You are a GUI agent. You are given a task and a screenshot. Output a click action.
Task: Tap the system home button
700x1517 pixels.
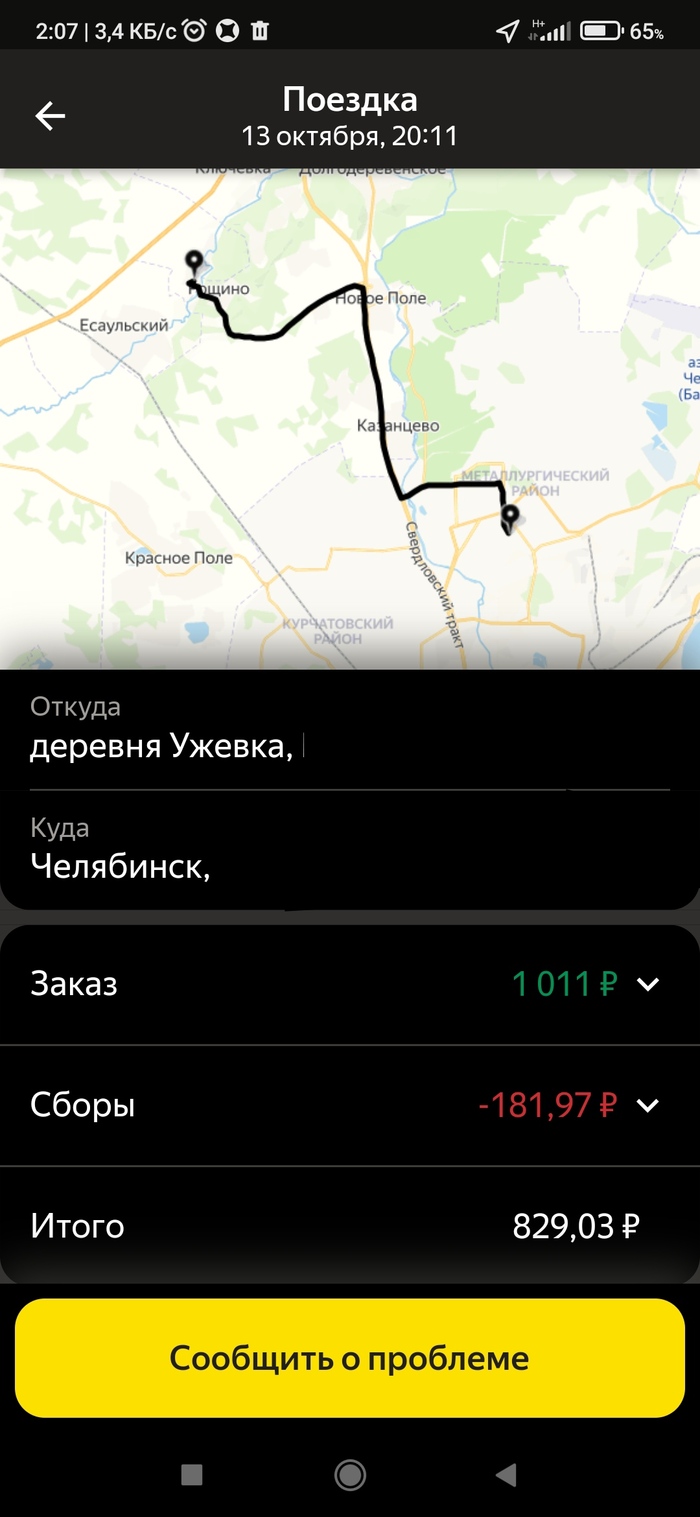coord(350,1474)
